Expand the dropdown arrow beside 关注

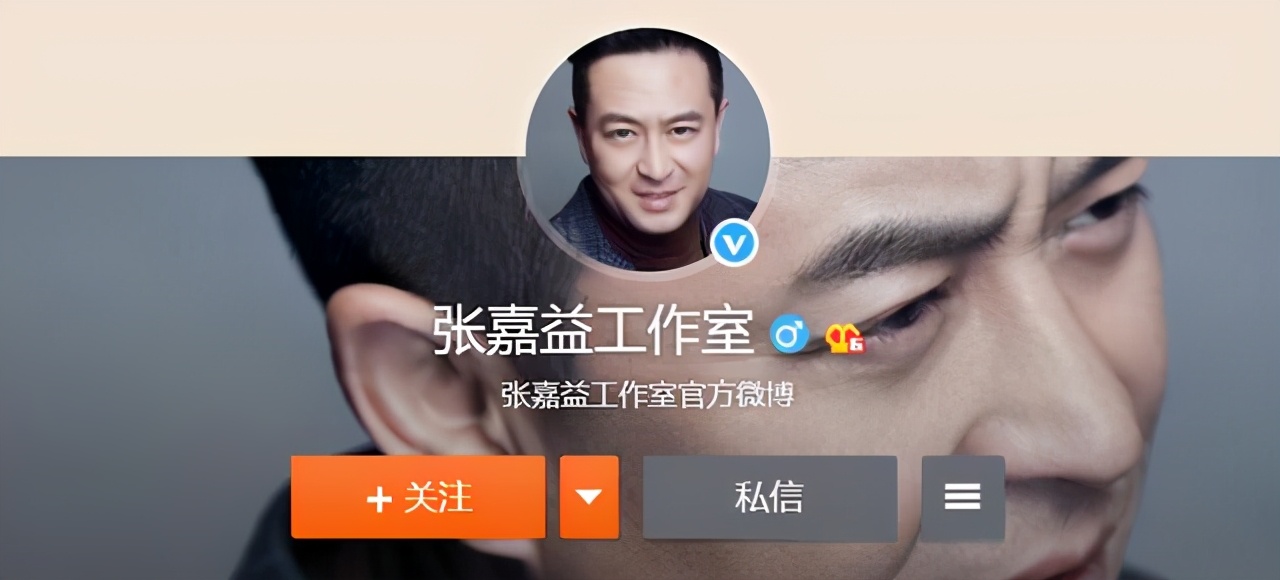[x=589, y=497]
